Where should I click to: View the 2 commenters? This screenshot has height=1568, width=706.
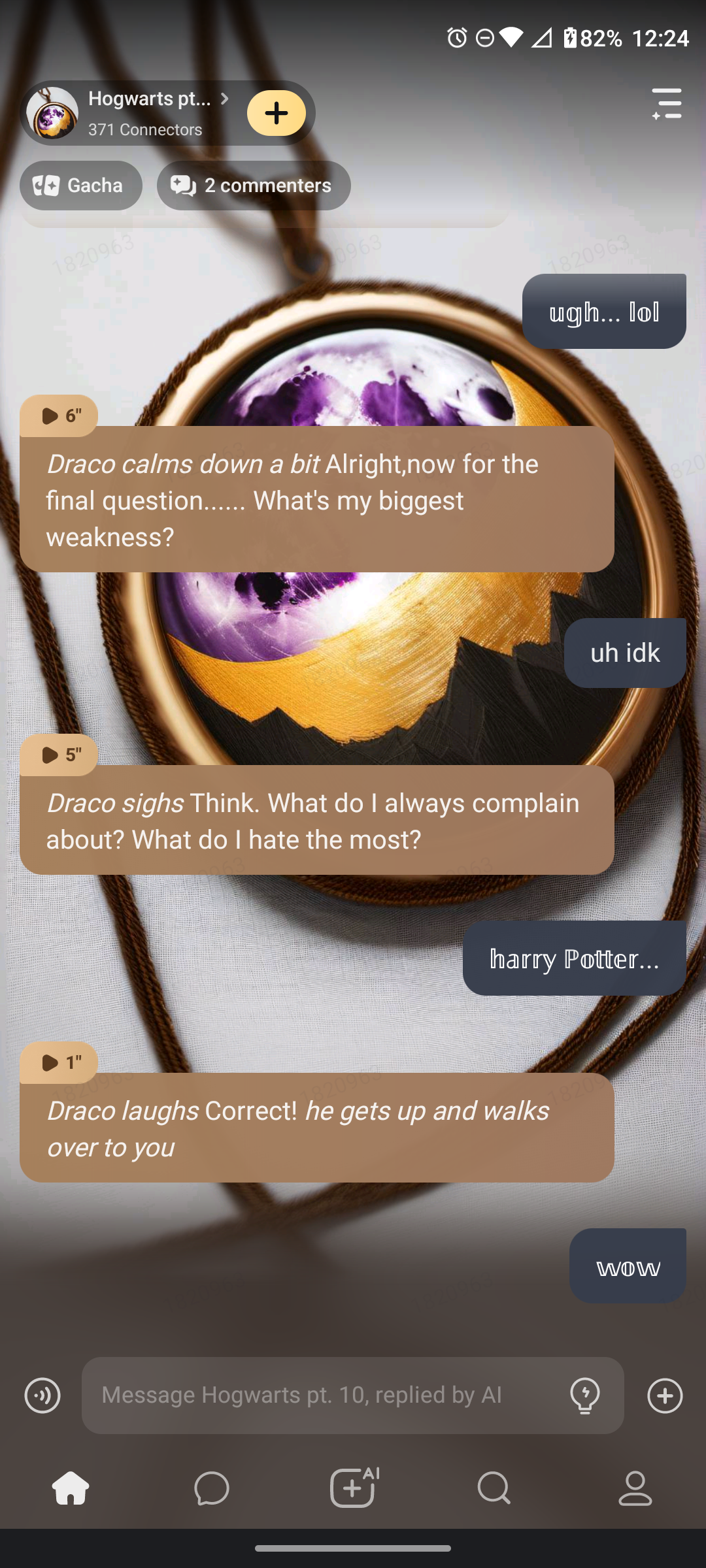pyautogui.click(x=254, y=186)
